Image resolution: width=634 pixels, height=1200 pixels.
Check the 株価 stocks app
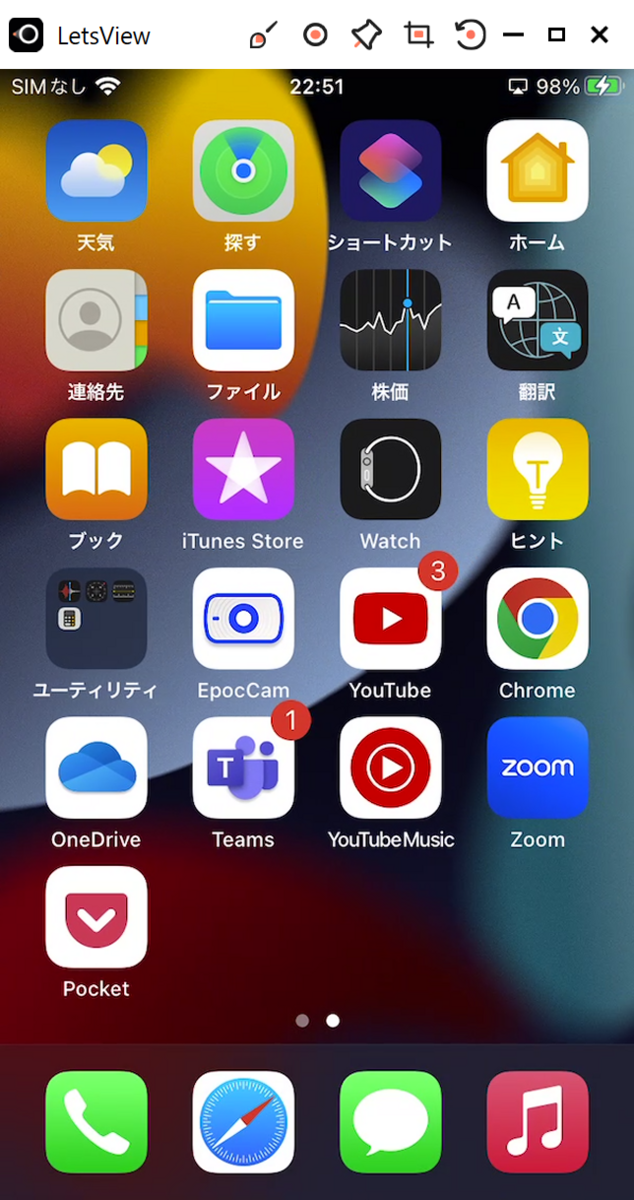tap(390, 320)
